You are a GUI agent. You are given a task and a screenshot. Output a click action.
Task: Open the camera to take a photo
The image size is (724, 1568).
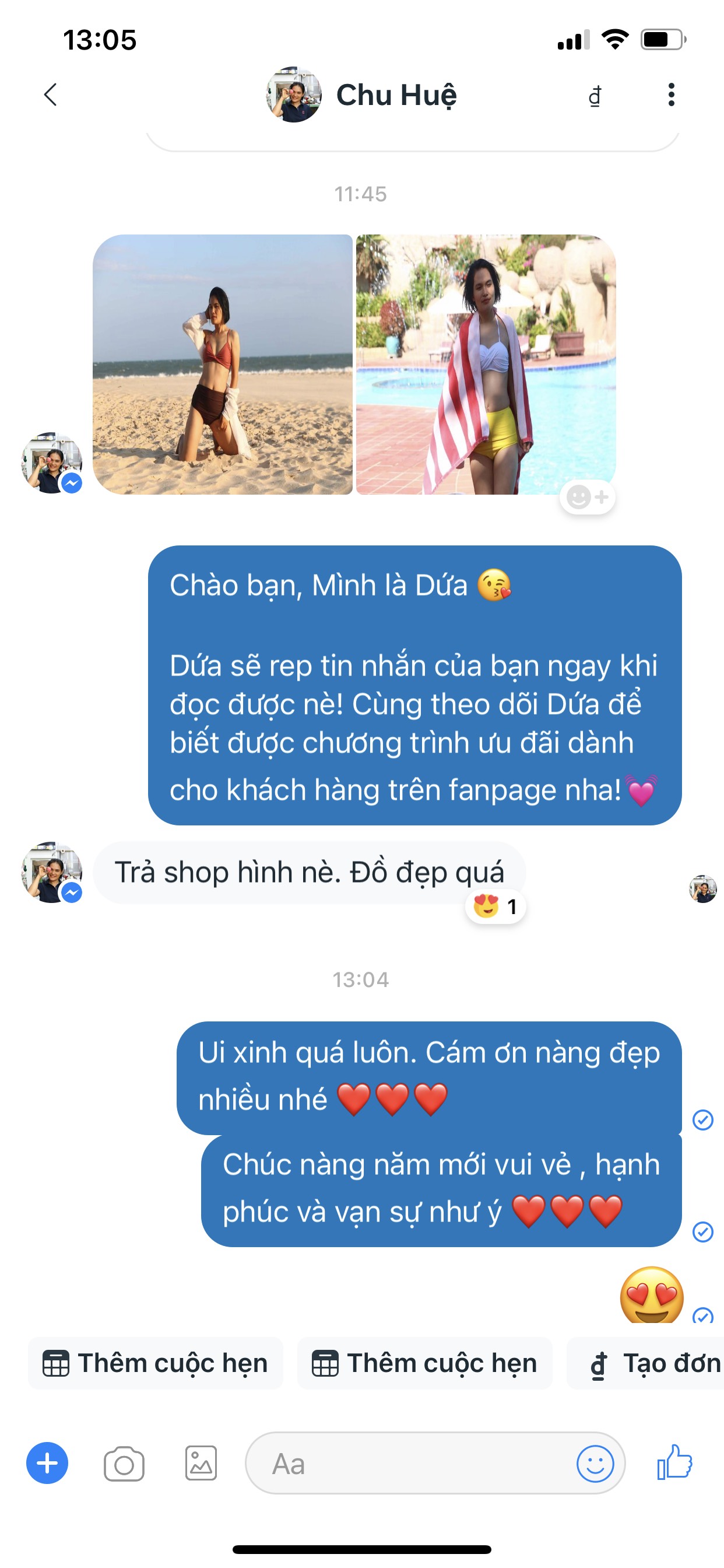(124, 1464)
